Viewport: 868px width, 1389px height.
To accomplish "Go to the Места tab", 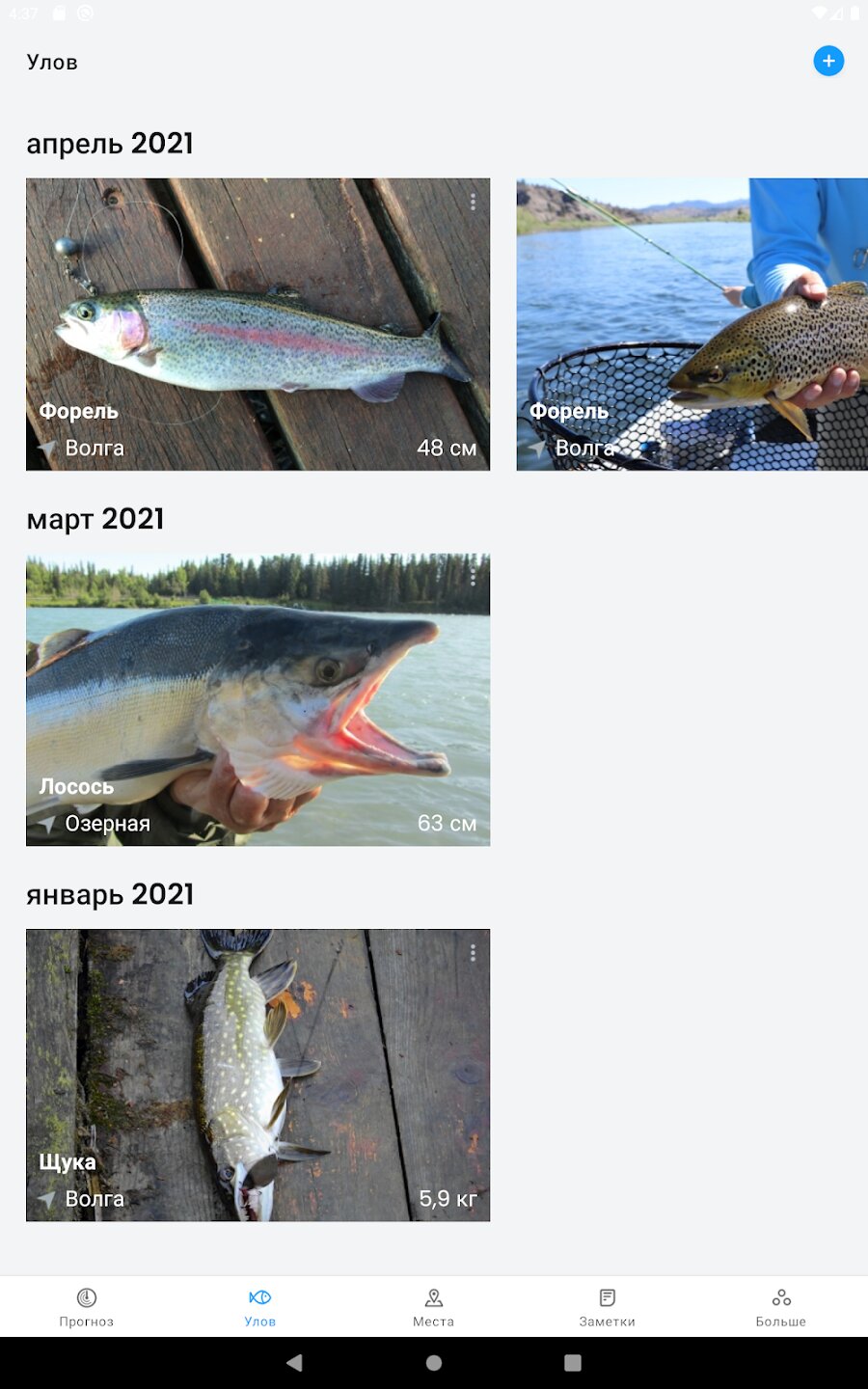I will pos(434,1307).
